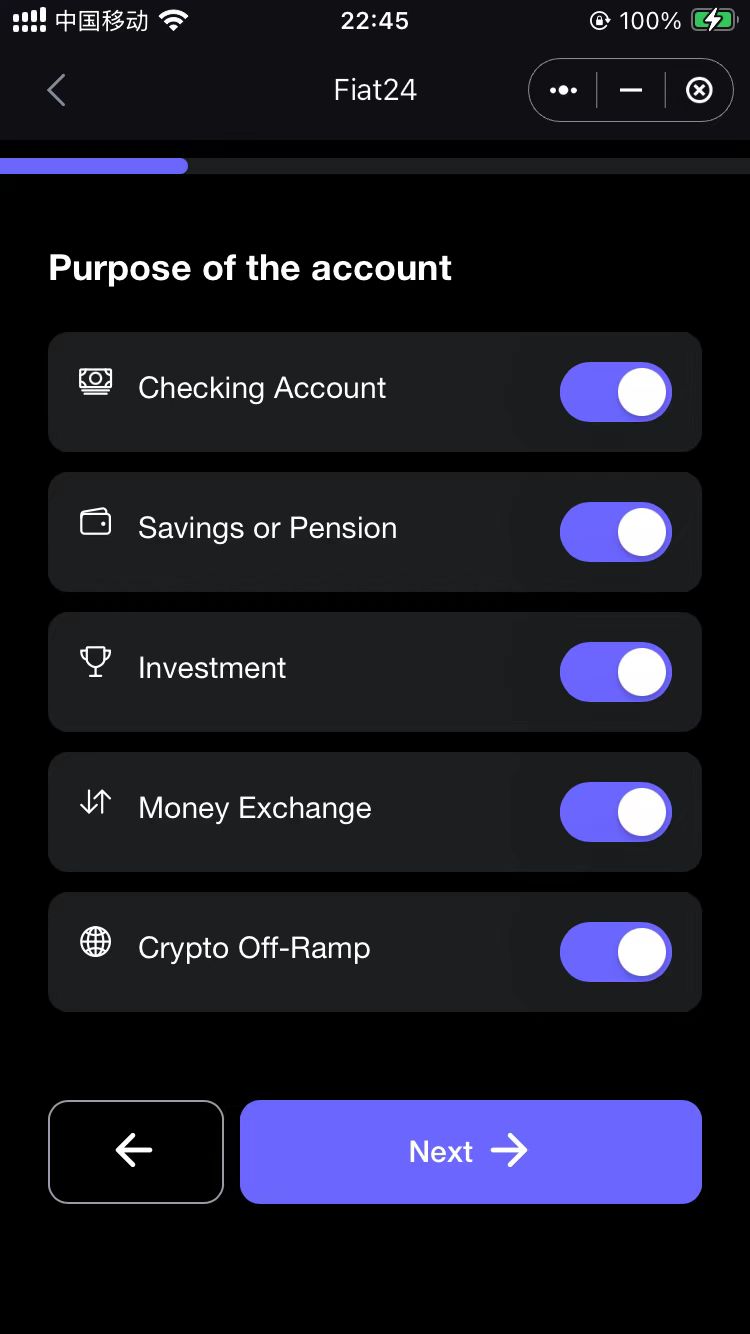Go back using the top-left chevron
This screenshot has width=750, height=1334.
56,90
